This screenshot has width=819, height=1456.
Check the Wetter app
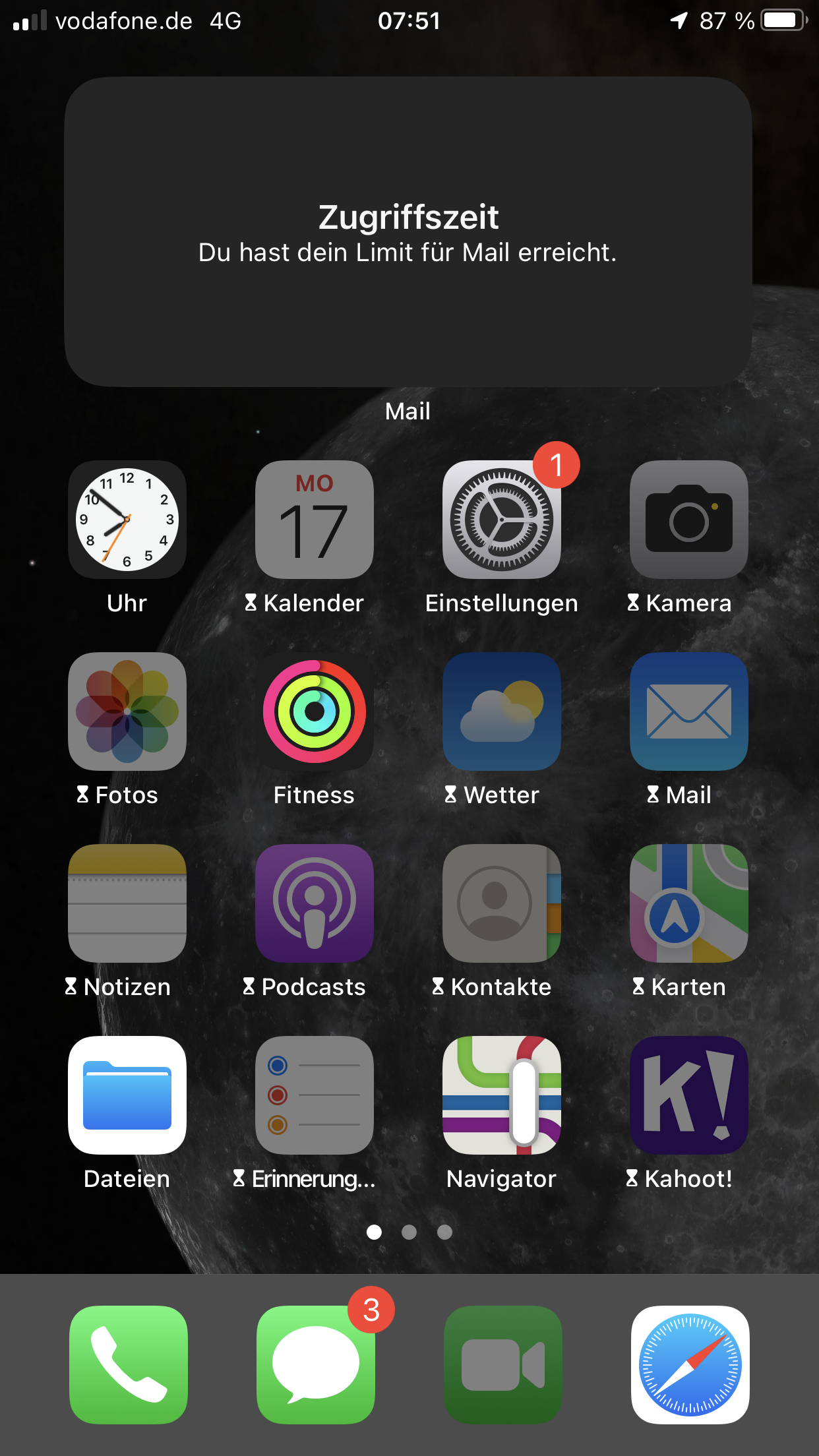[501, 712]
